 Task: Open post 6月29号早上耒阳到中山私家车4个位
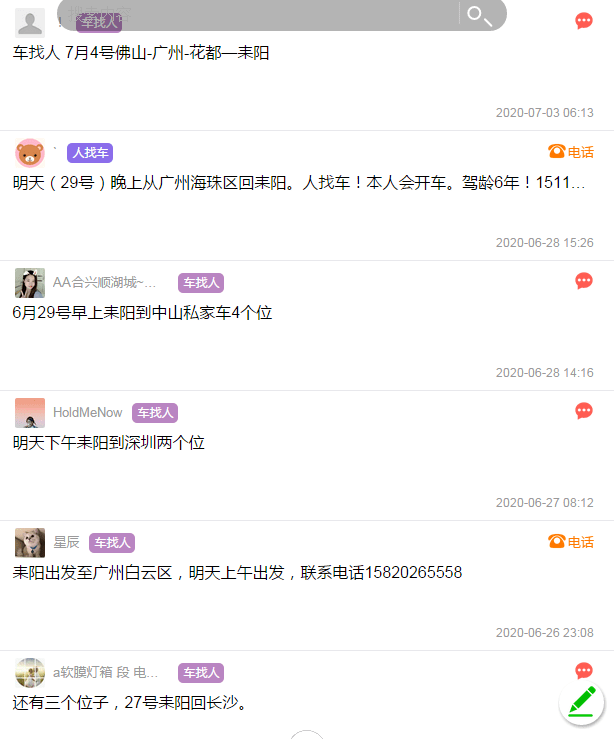(x=143, y=313)
